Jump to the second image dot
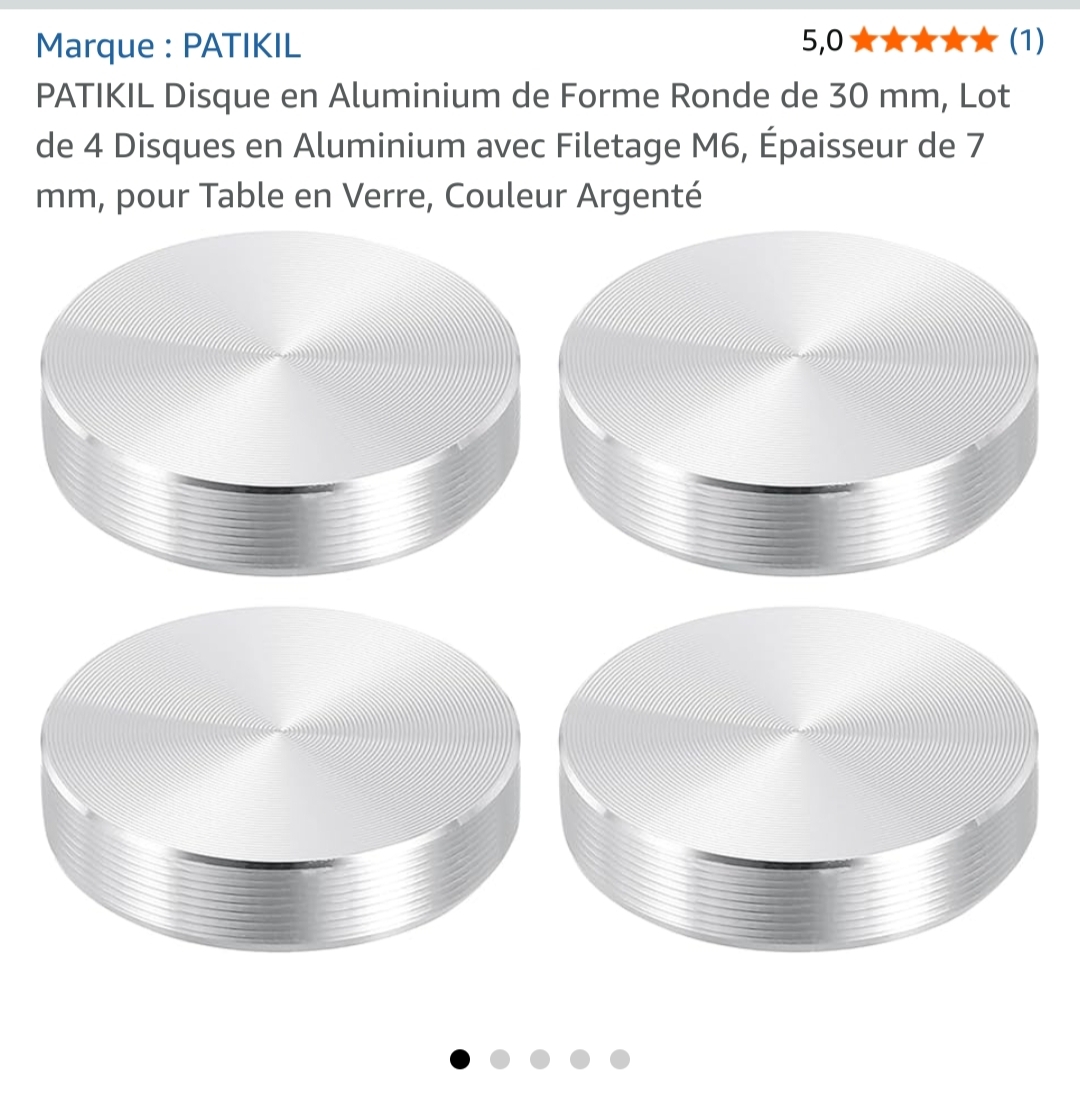 click(500, 1059)
